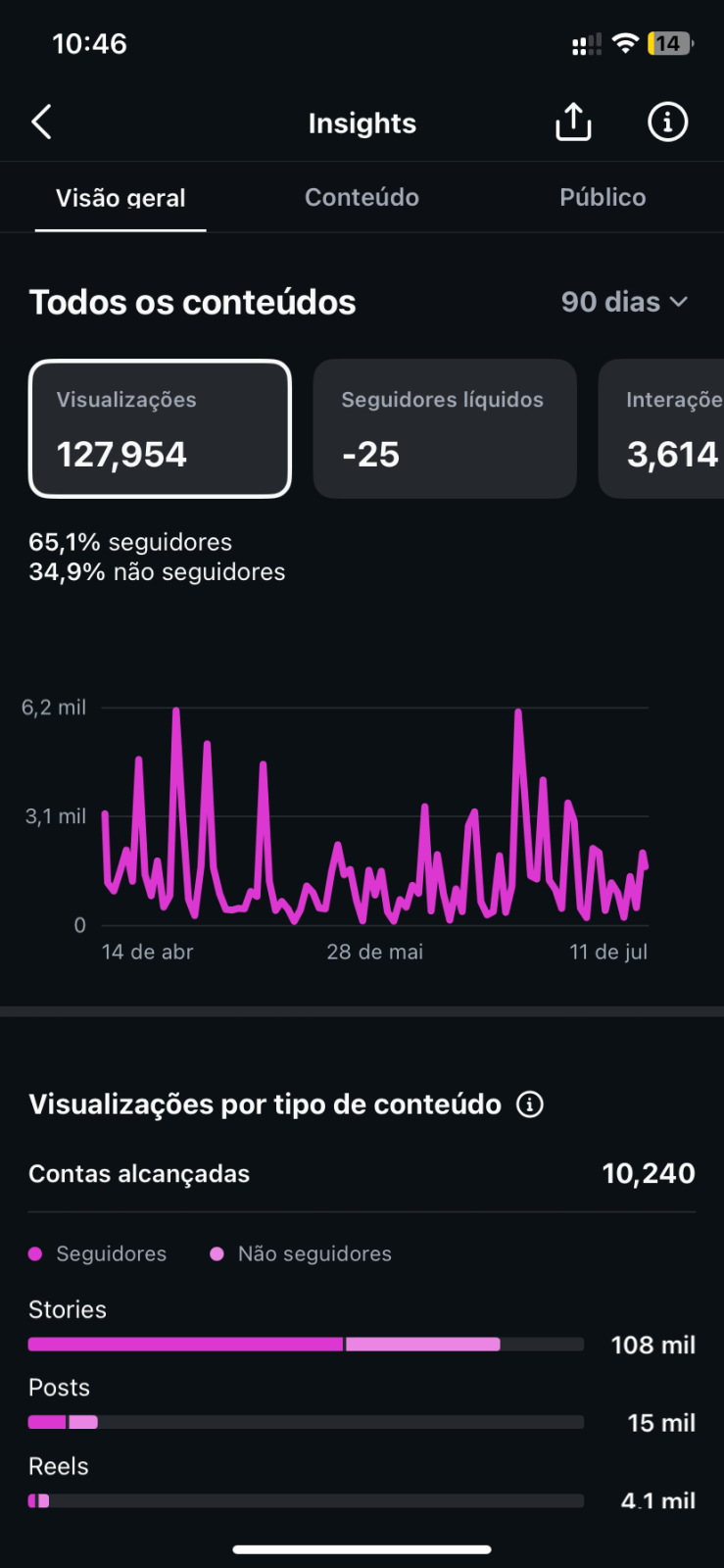
Task: Tap info icon beside Visualizações por tipo
Action: coord(530,1104)
